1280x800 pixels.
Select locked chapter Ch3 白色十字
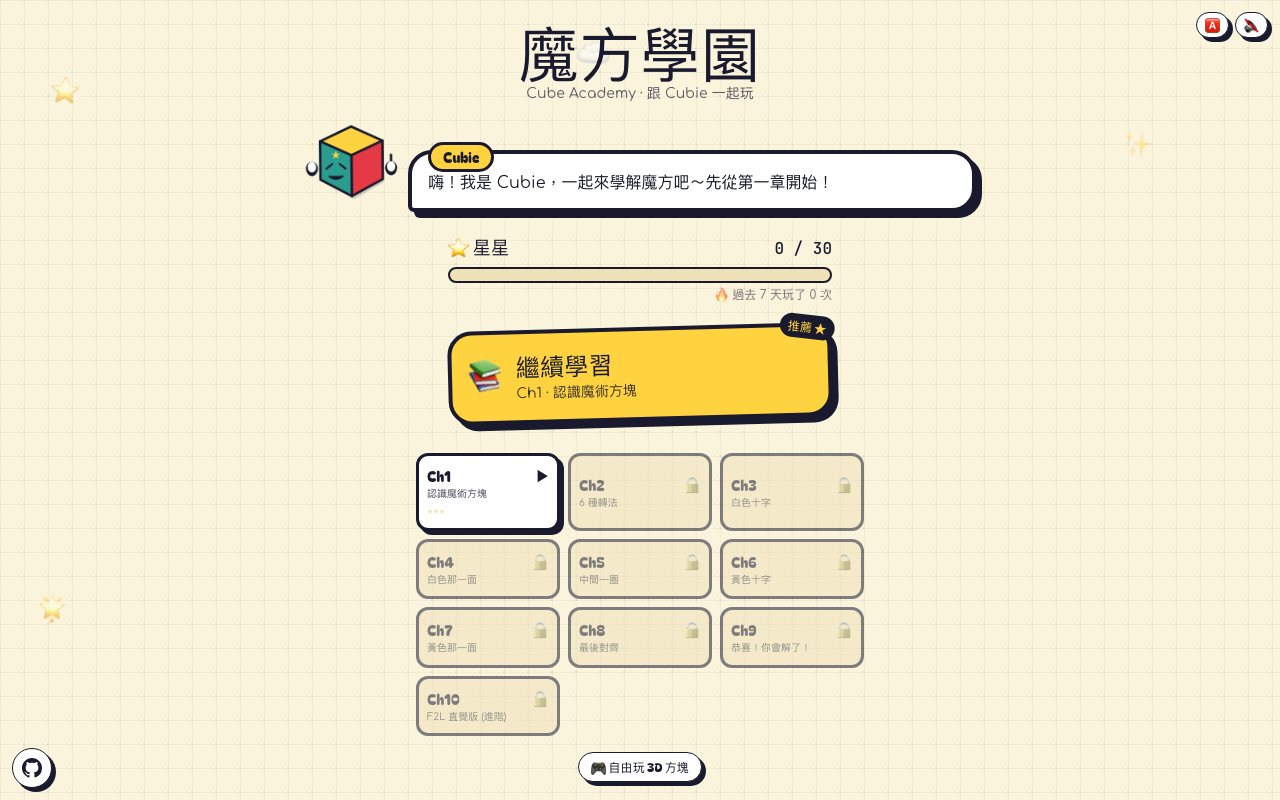[x=791, y=491]
